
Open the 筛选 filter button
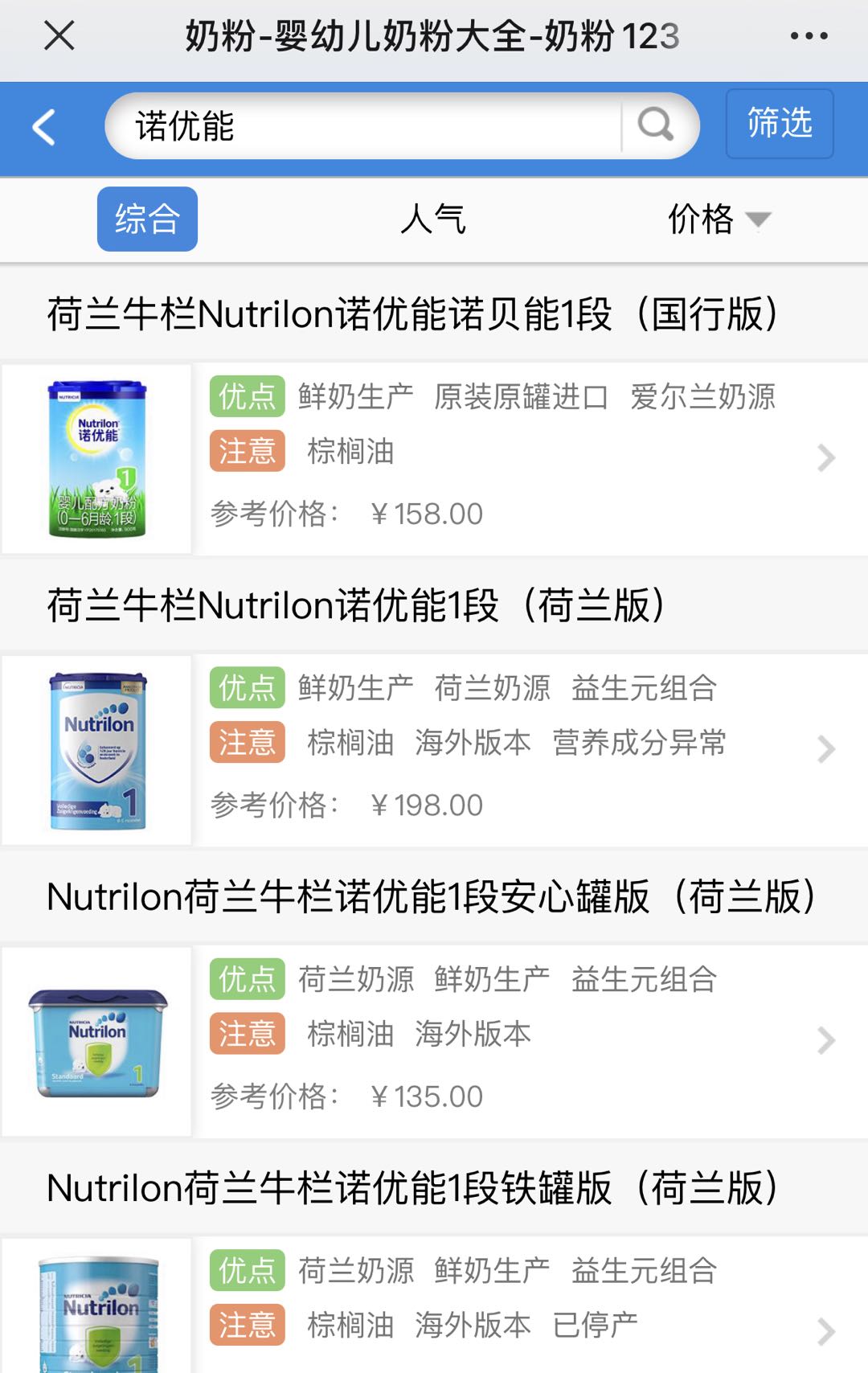point(779,124)
